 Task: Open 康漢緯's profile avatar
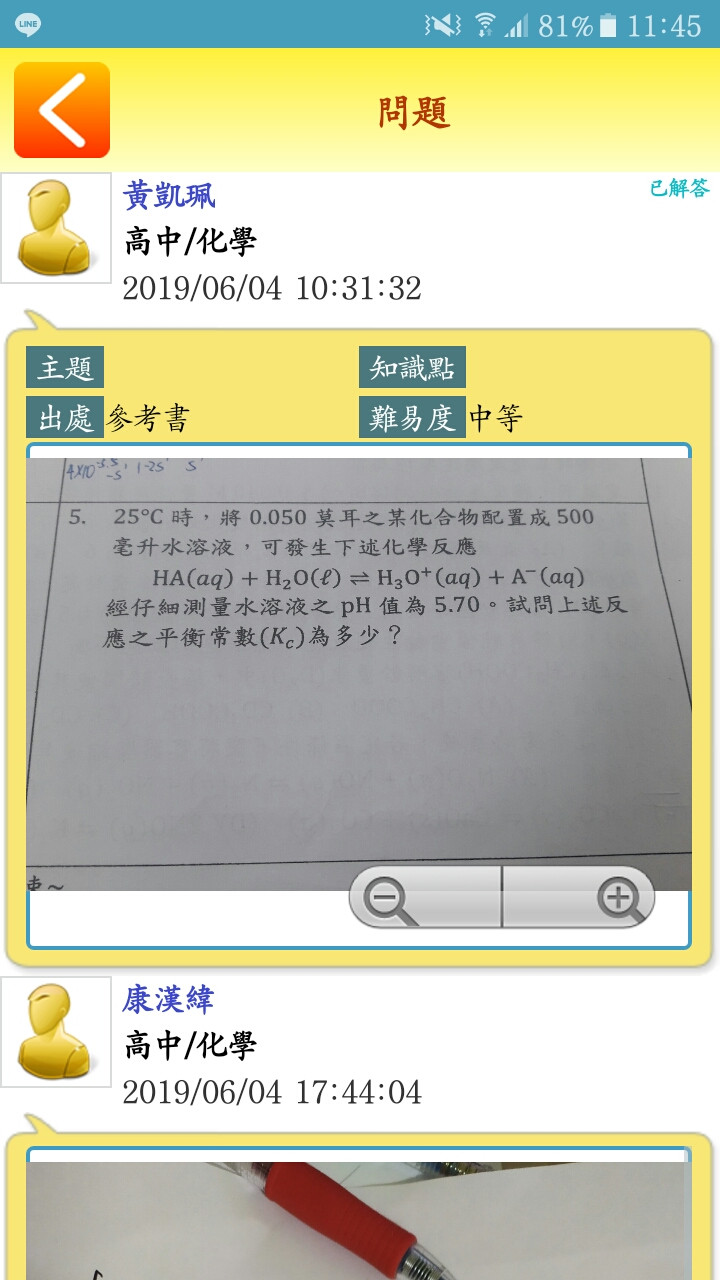[56, 1032]
